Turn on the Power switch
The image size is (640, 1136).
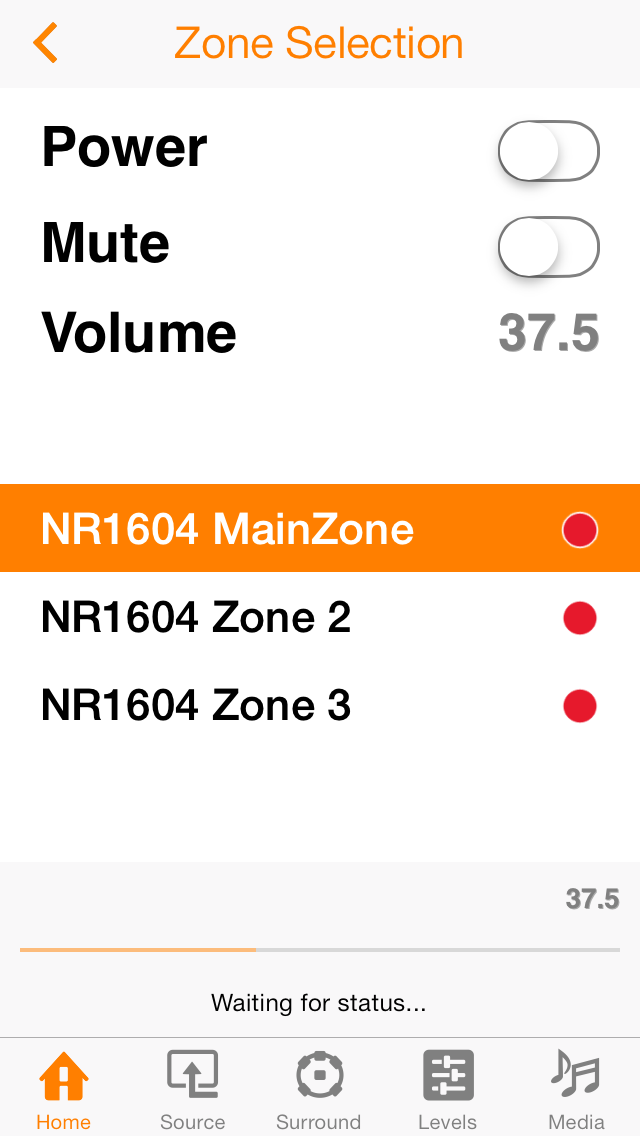[x=549, y=151]
